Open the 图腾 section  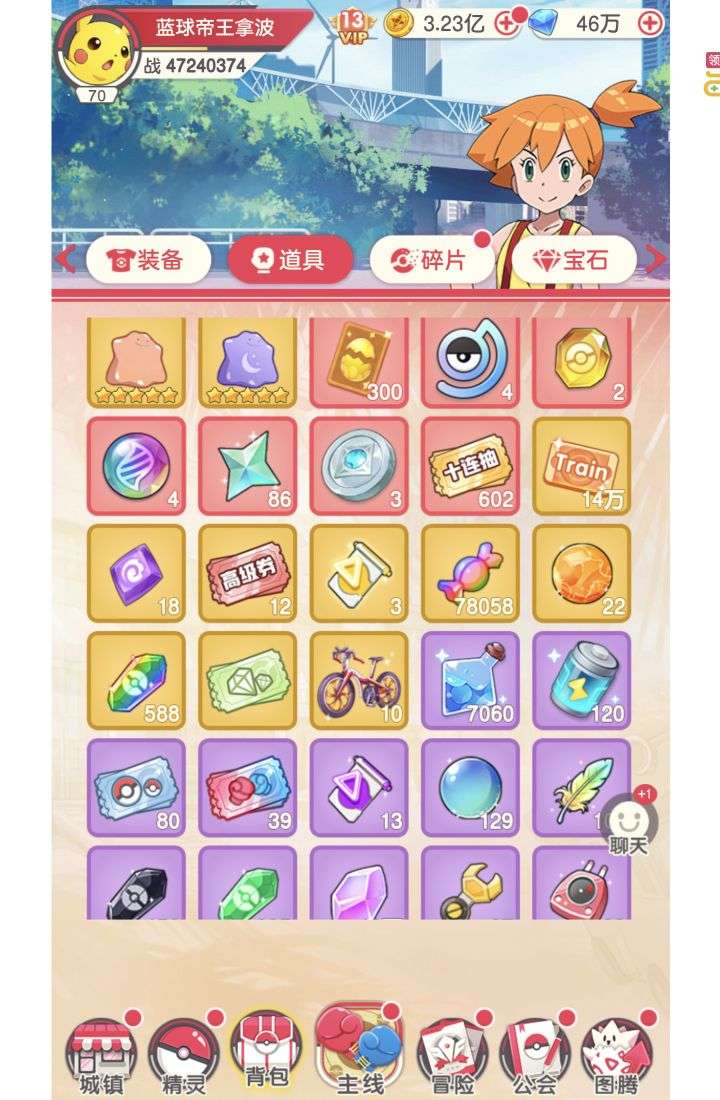click(x=616, y=1055)
